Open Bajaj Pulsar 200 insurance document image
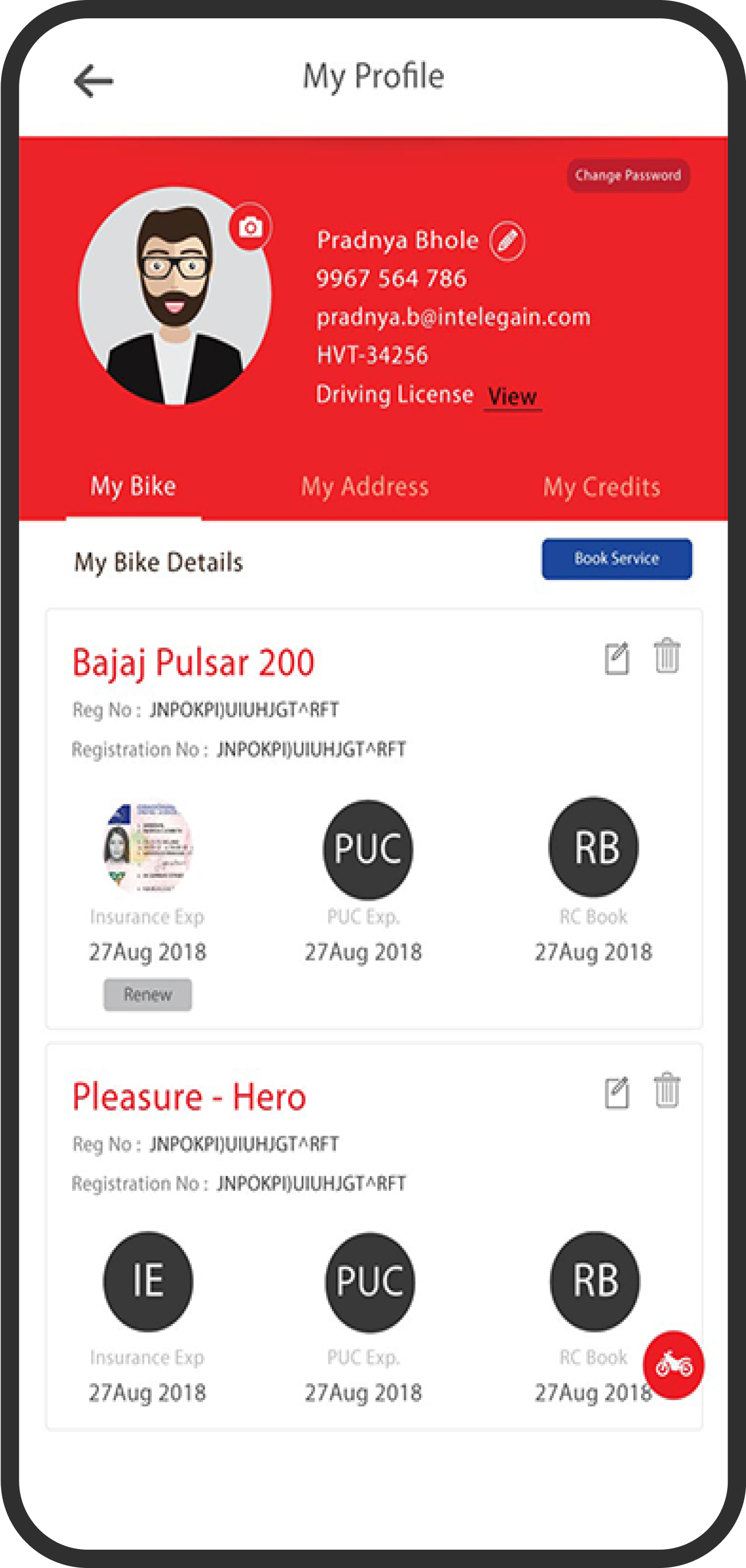This screenshot has height=1568, width=746. pos(148,846)
